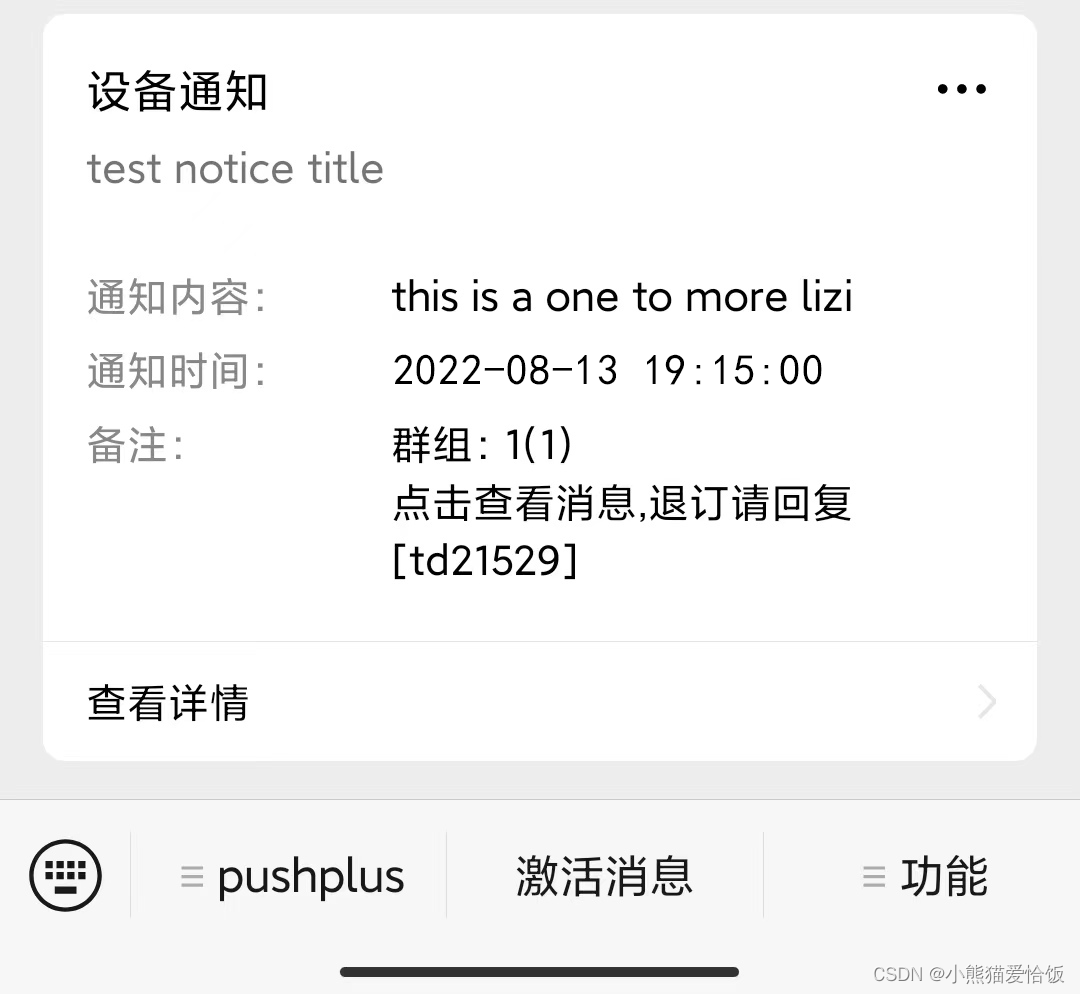Switch to keyboard input mode
The image size is (1080, 994).
65,876
